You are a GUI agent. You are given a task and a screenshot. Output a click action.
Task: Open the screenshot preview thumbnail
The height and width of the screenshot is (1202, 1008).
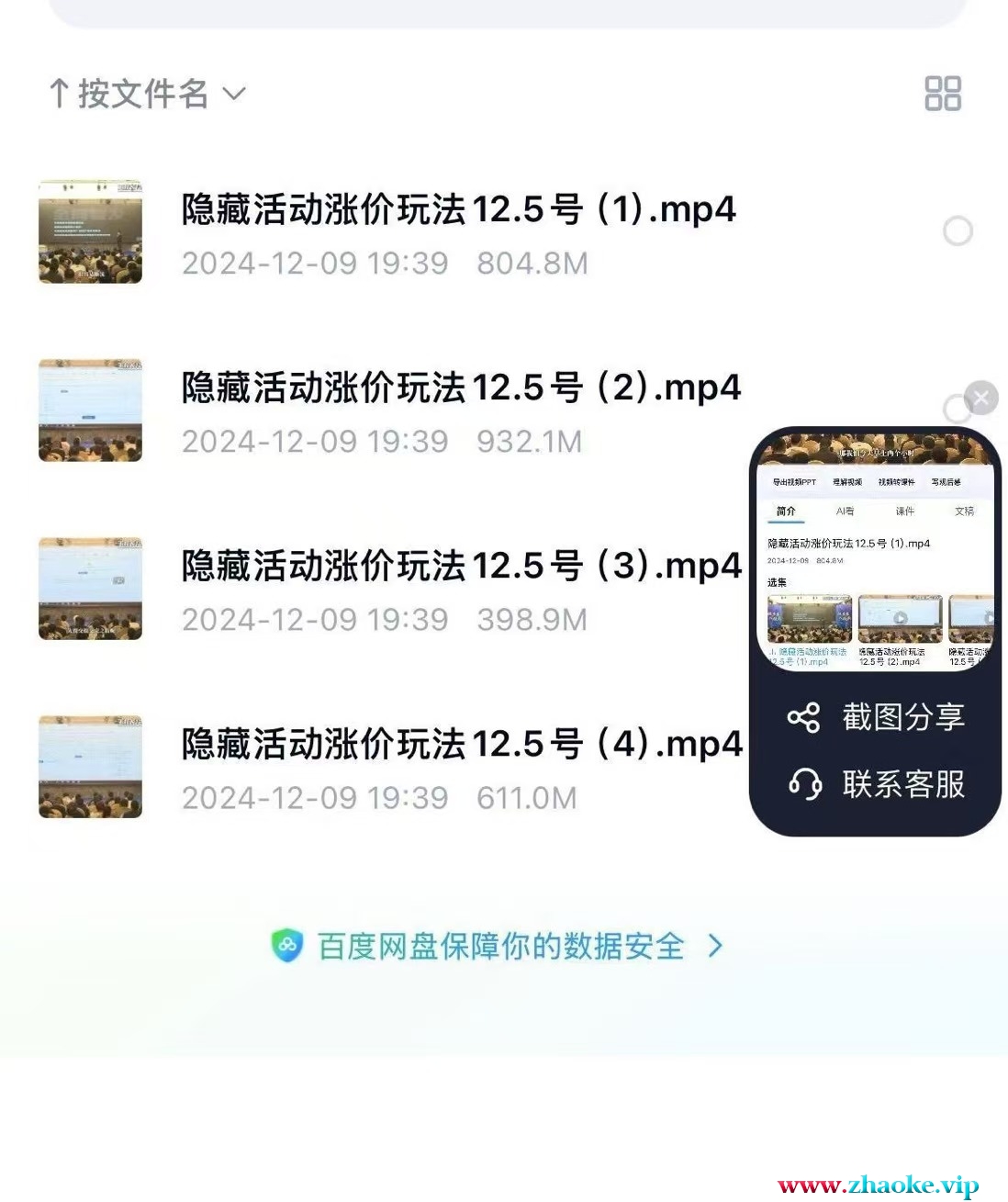pyautogui.click(x=875, y=553)
